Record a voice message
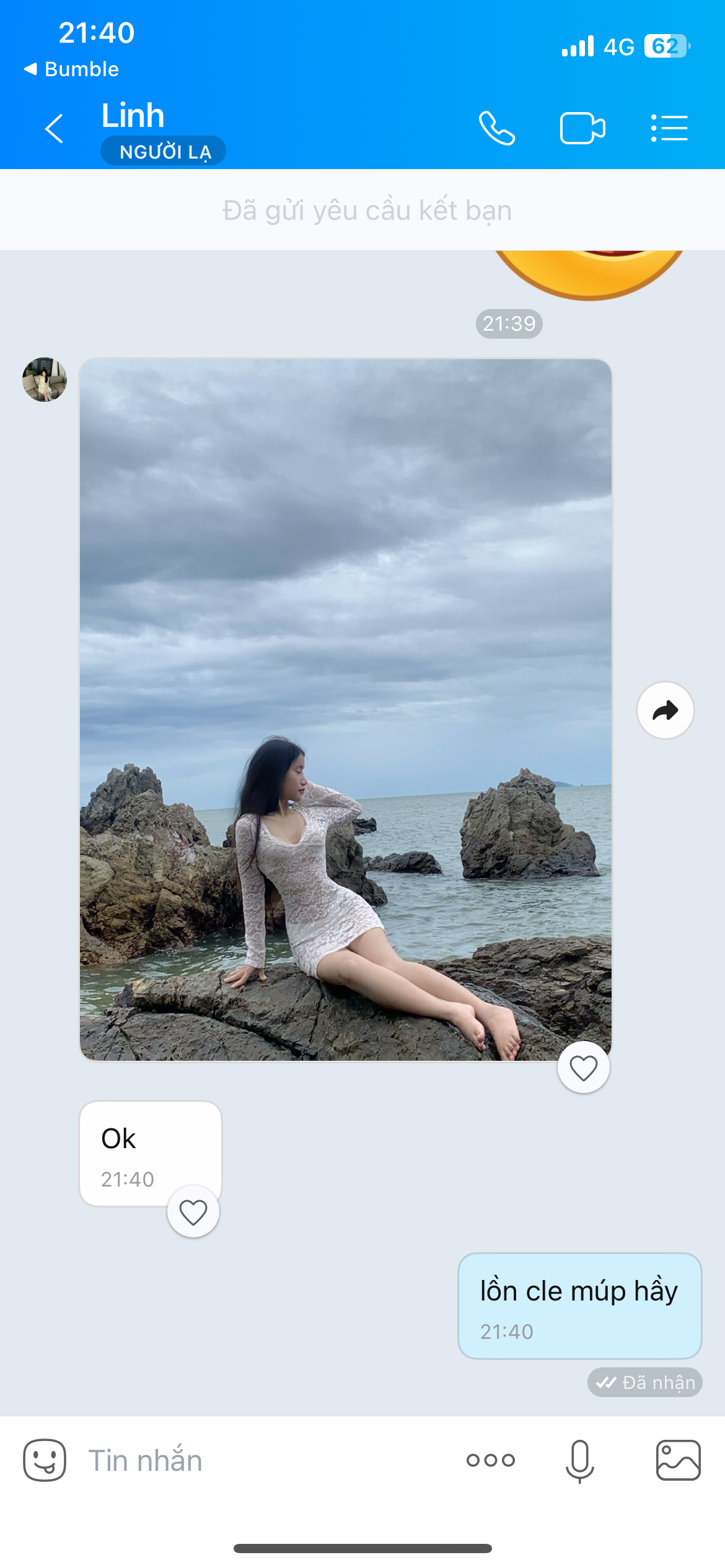This screenshot has height=1568, width=725. point(580,1460)
